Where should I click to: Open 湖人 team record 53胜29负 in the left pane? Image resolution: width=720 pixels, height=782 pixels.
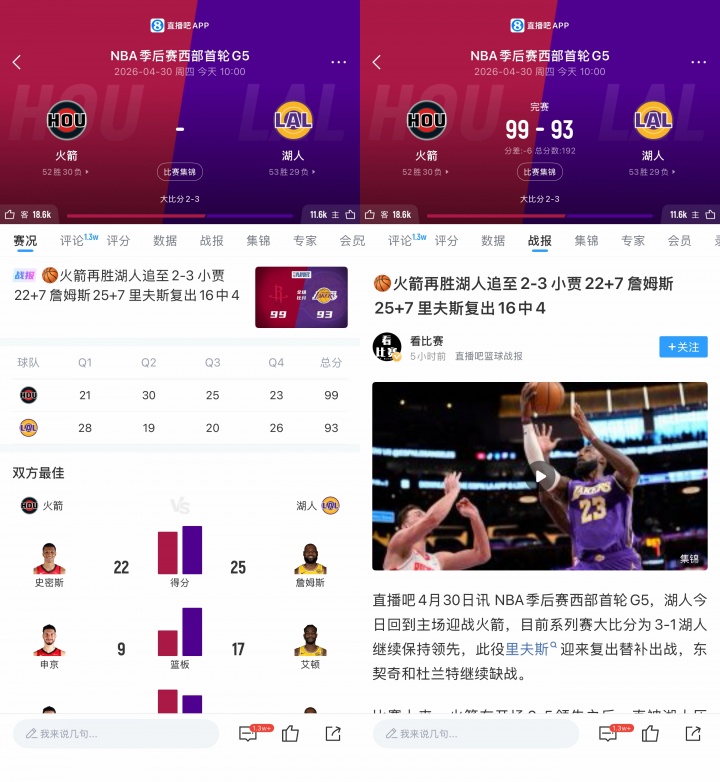[x=293, y=172]
